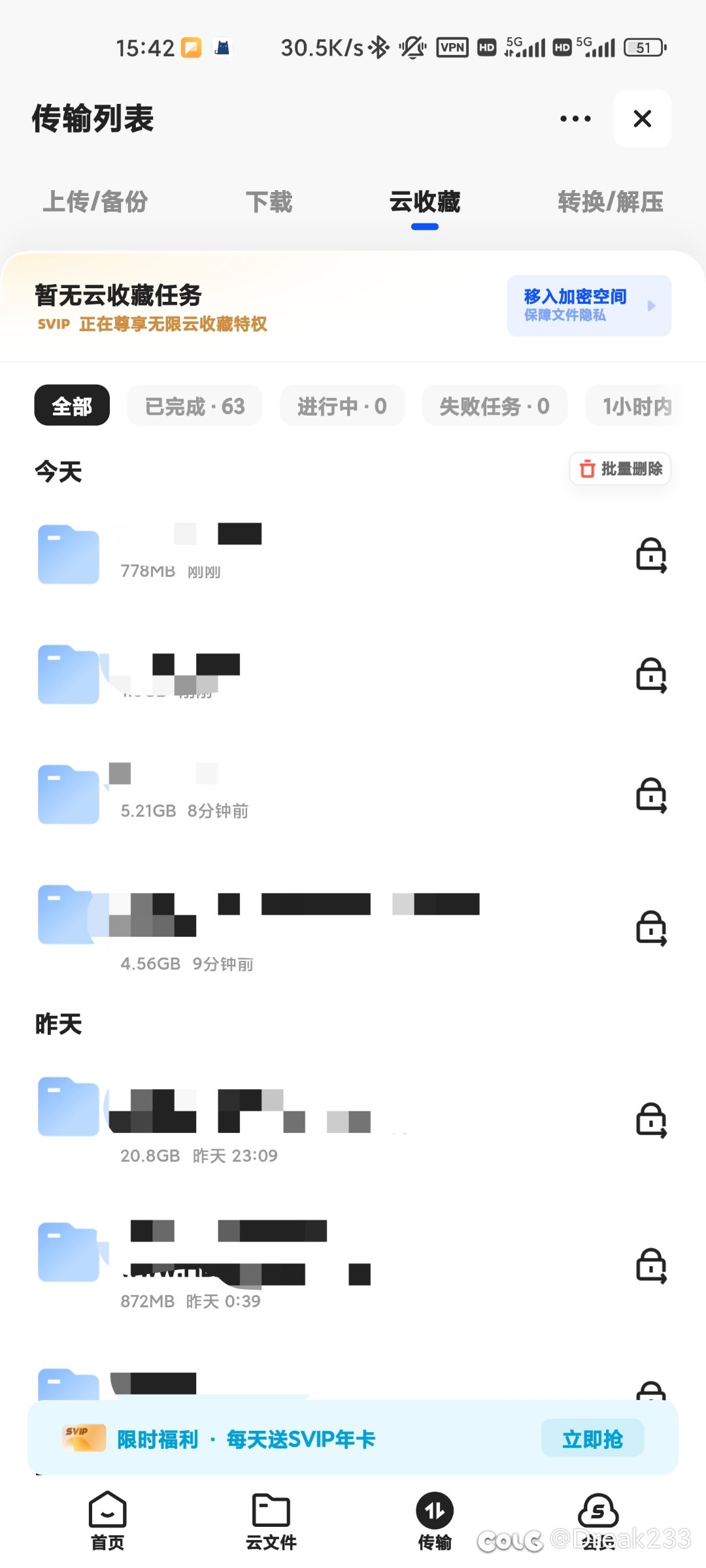Image resolution: width=706 pixels, height=1568 pixels.
Task: Go to the 首页 tab
Action: point(107,1520)
